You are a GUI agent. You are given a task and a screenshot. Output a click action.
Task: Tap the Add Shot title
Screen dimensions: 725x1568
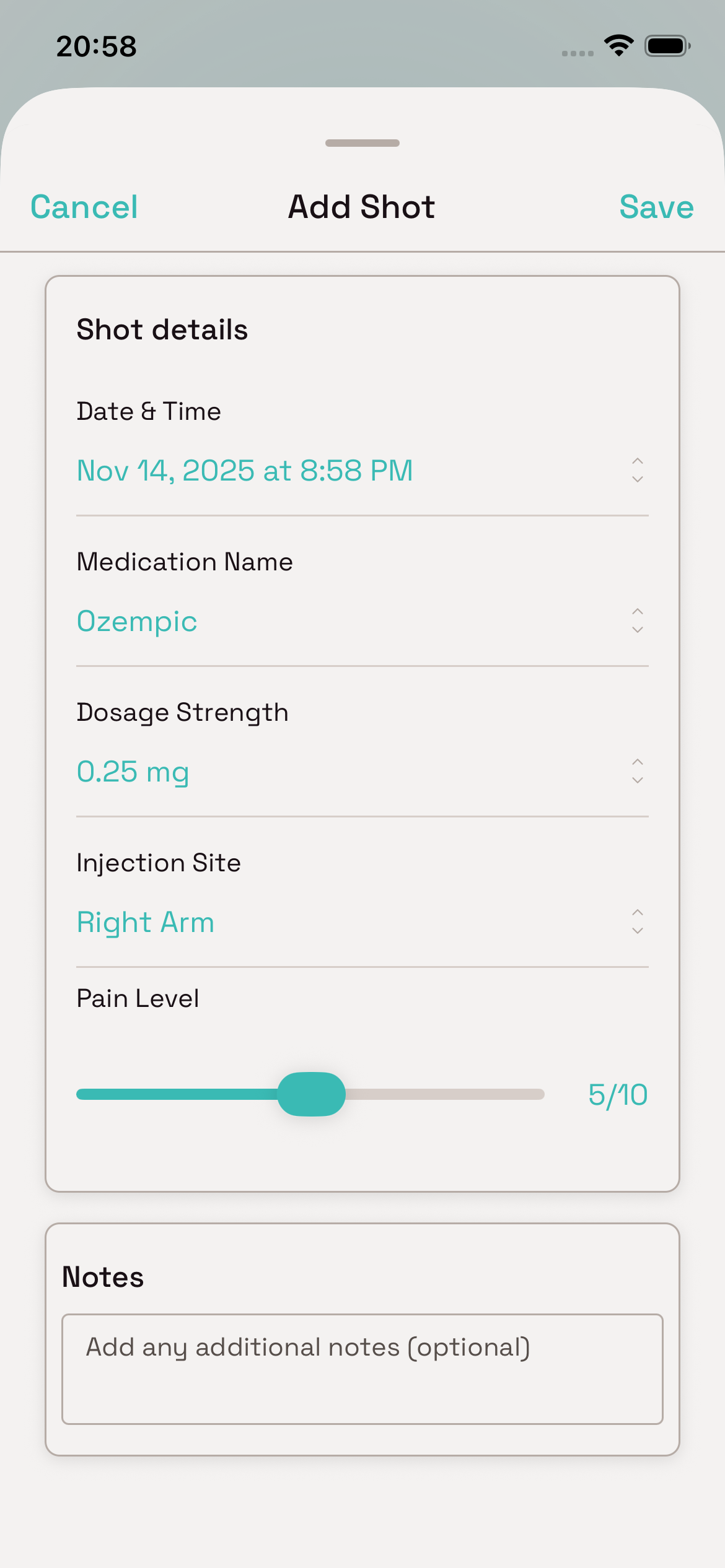coord(361,207)
